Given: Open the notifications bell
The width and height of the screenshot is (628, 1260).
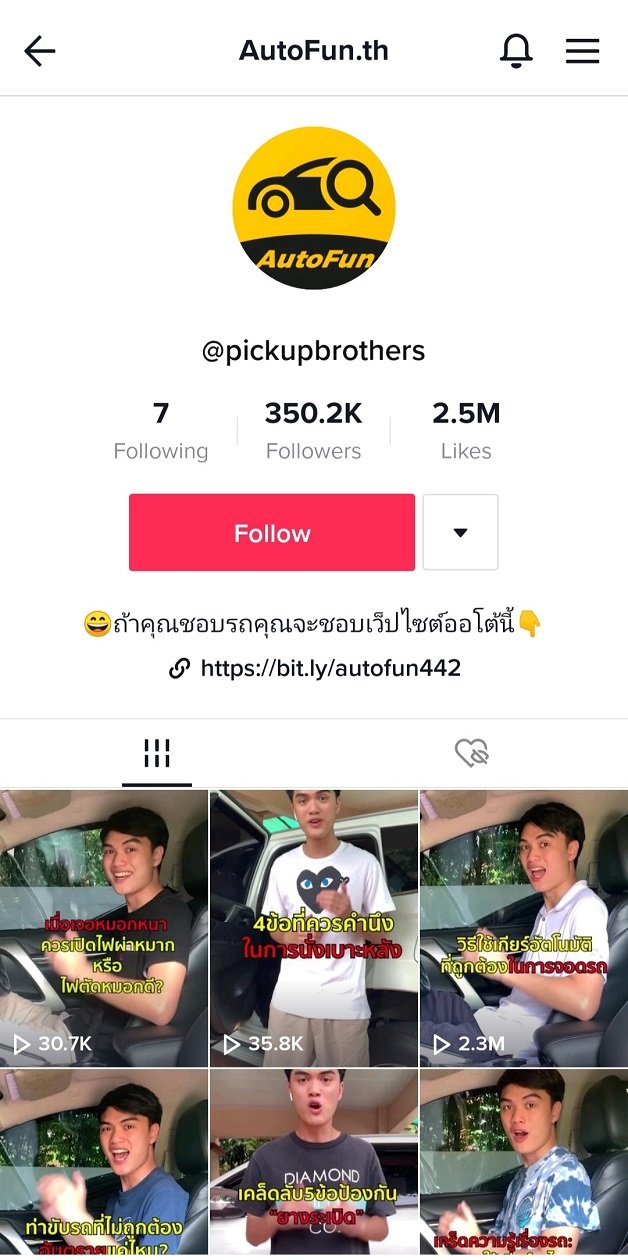Looking at the screenshot, I should tap(516, 51).
